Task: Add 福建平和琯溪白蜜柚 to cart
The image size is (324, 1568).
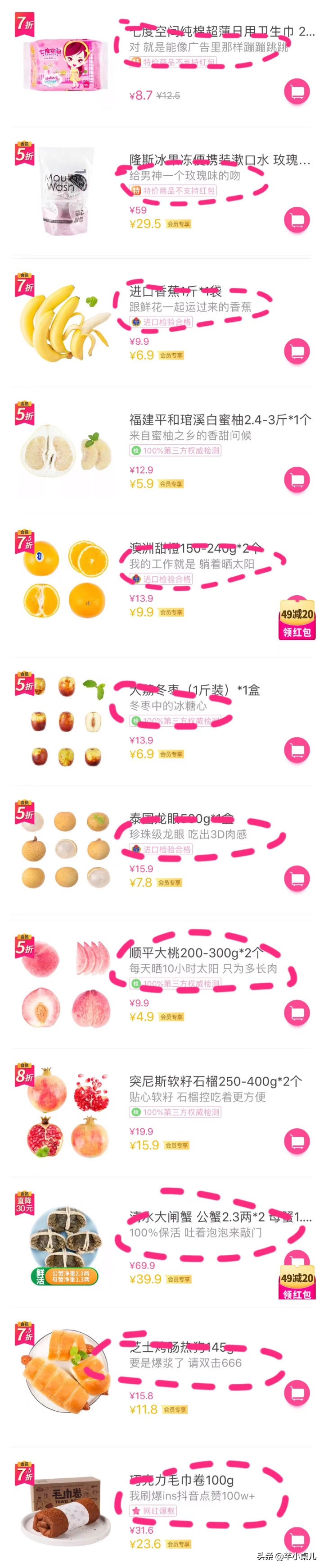Action: [x=297, y=480]
